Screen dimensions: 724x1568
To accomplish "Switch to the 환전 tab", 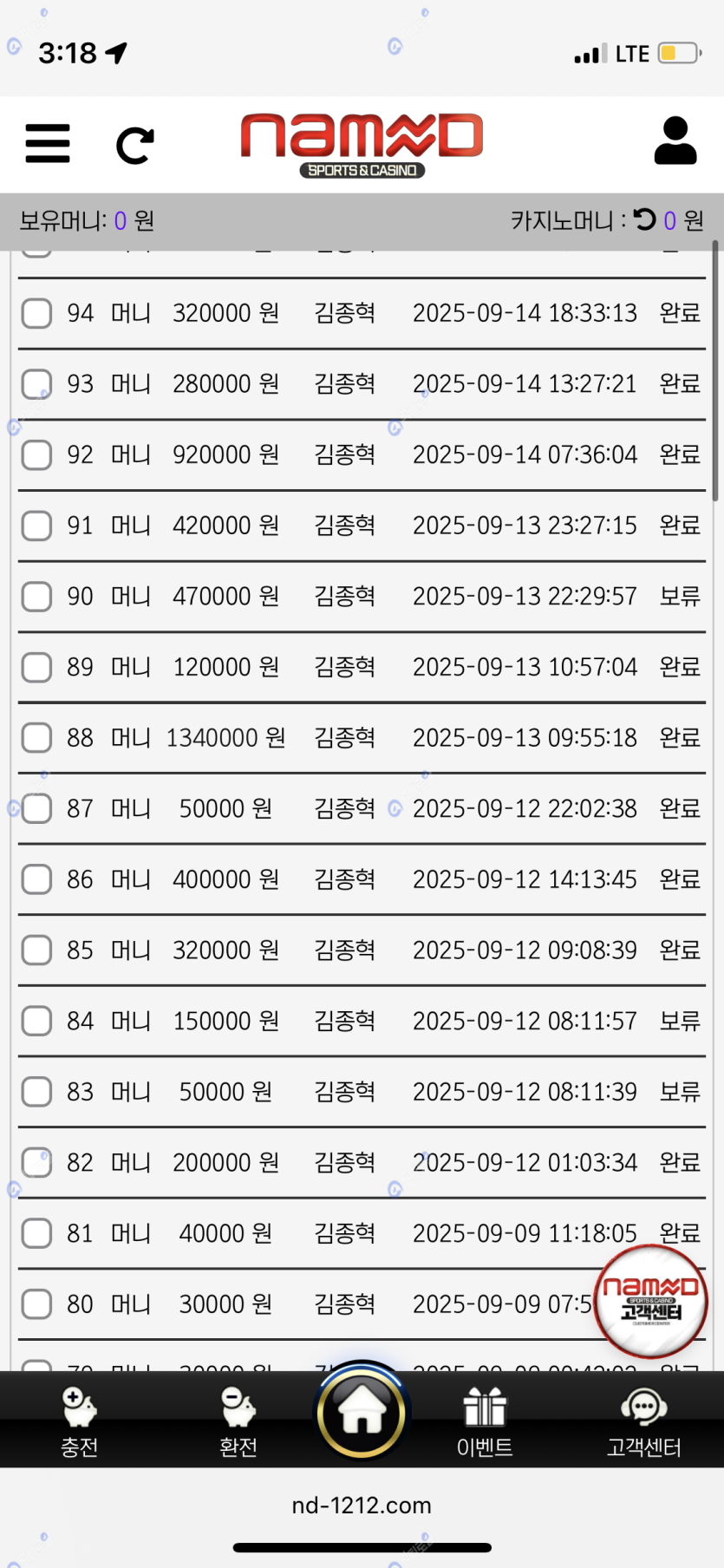I will [x=238, y=1421].
